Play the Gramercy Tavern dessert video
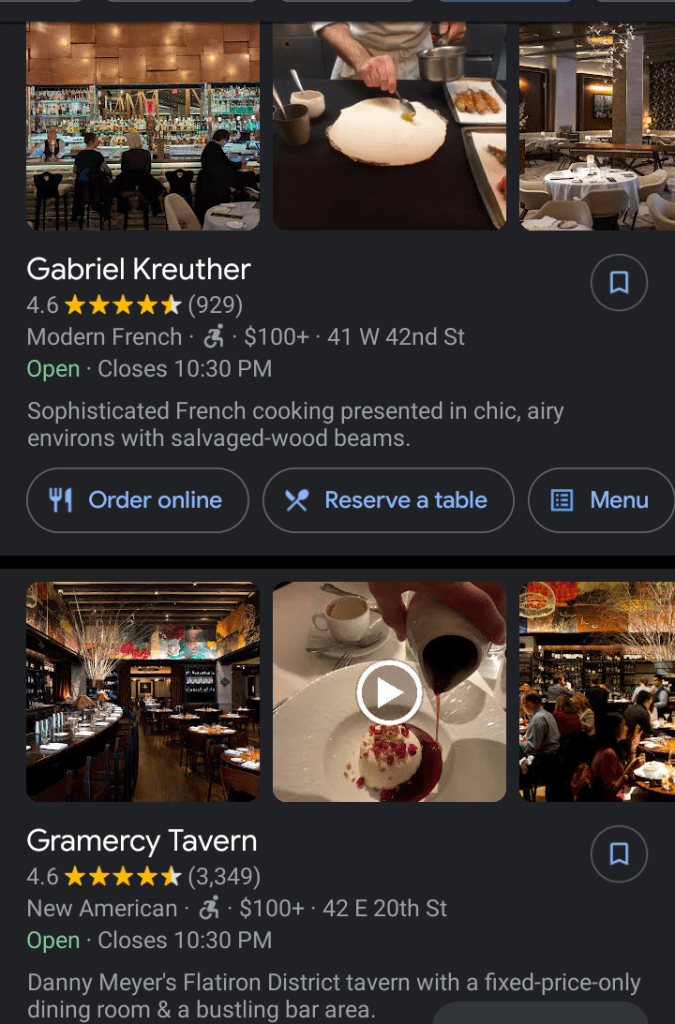Image resolution: width=675 pixels, height=1024 pixels. (389, 692)
